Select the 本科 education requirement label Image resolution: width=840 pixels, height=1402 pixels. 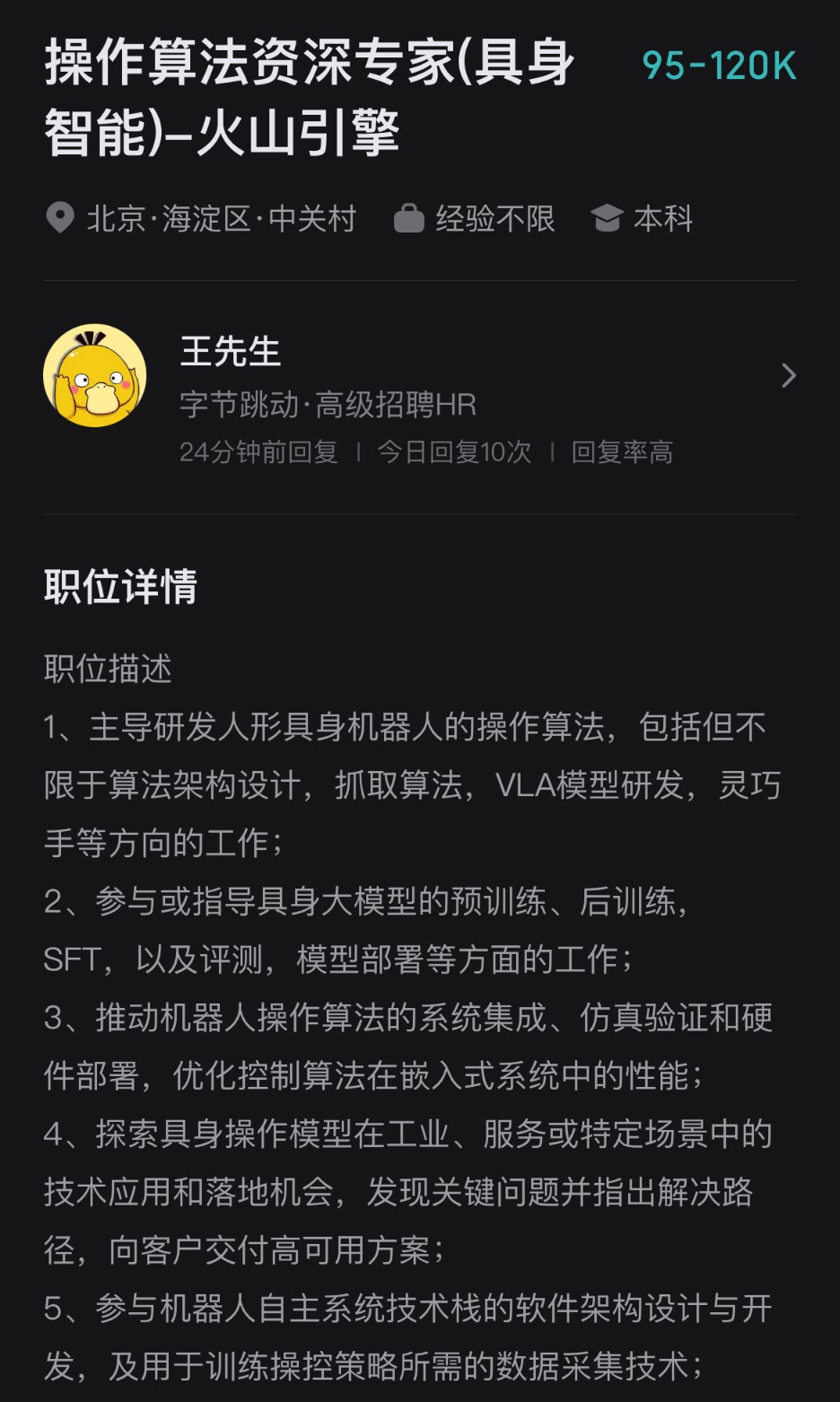(662, 218)
